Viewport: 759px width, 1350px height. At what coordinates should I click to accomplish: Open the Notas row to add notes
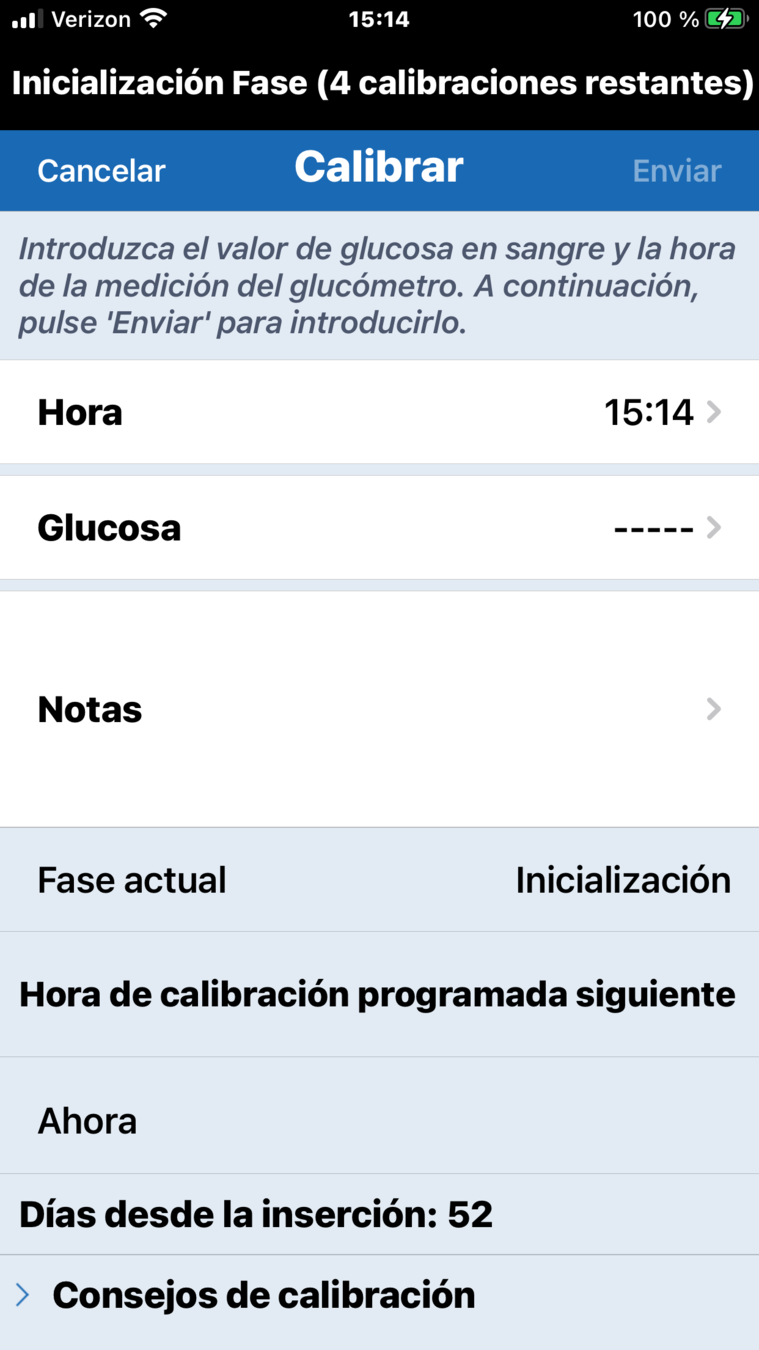[379, 709]
